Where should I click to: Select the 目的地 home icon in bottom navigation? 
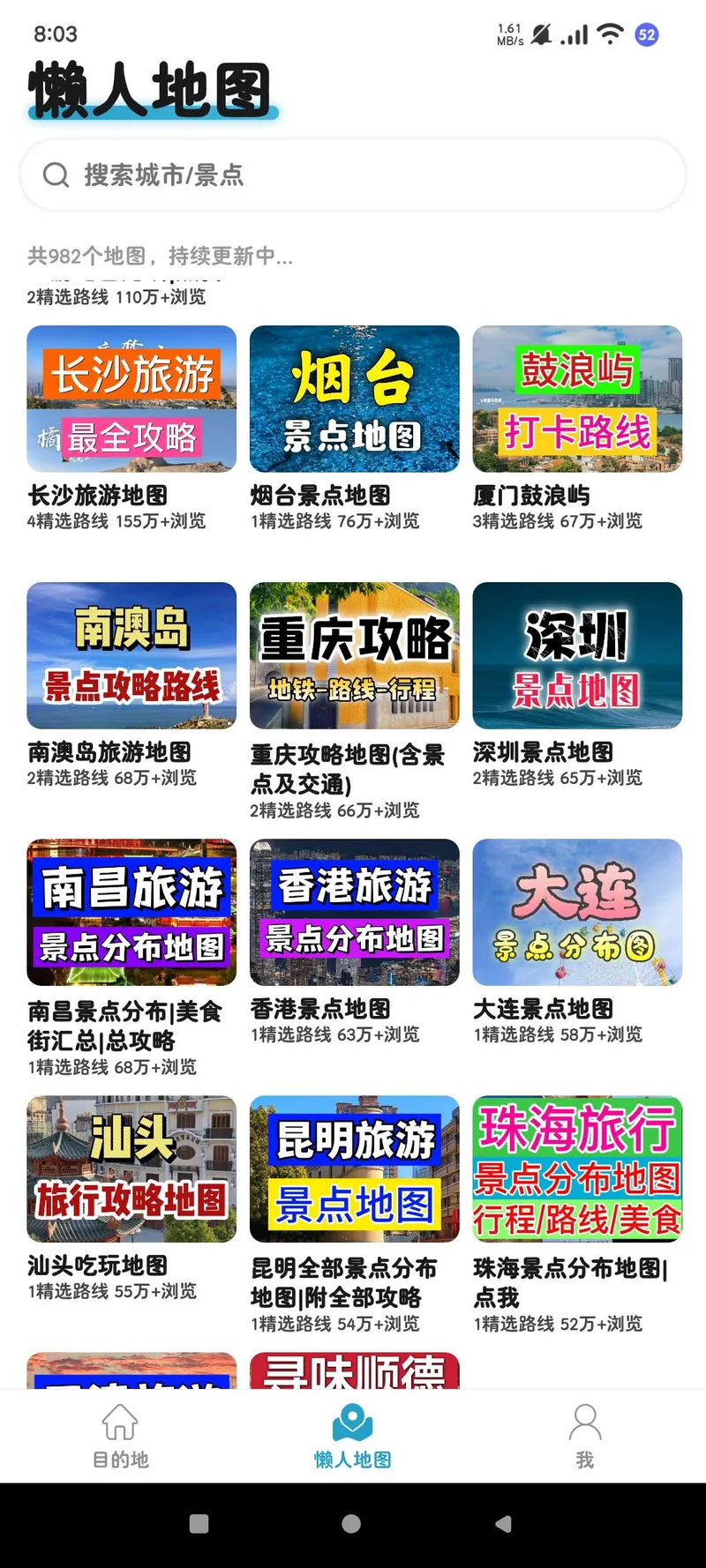120,1423
